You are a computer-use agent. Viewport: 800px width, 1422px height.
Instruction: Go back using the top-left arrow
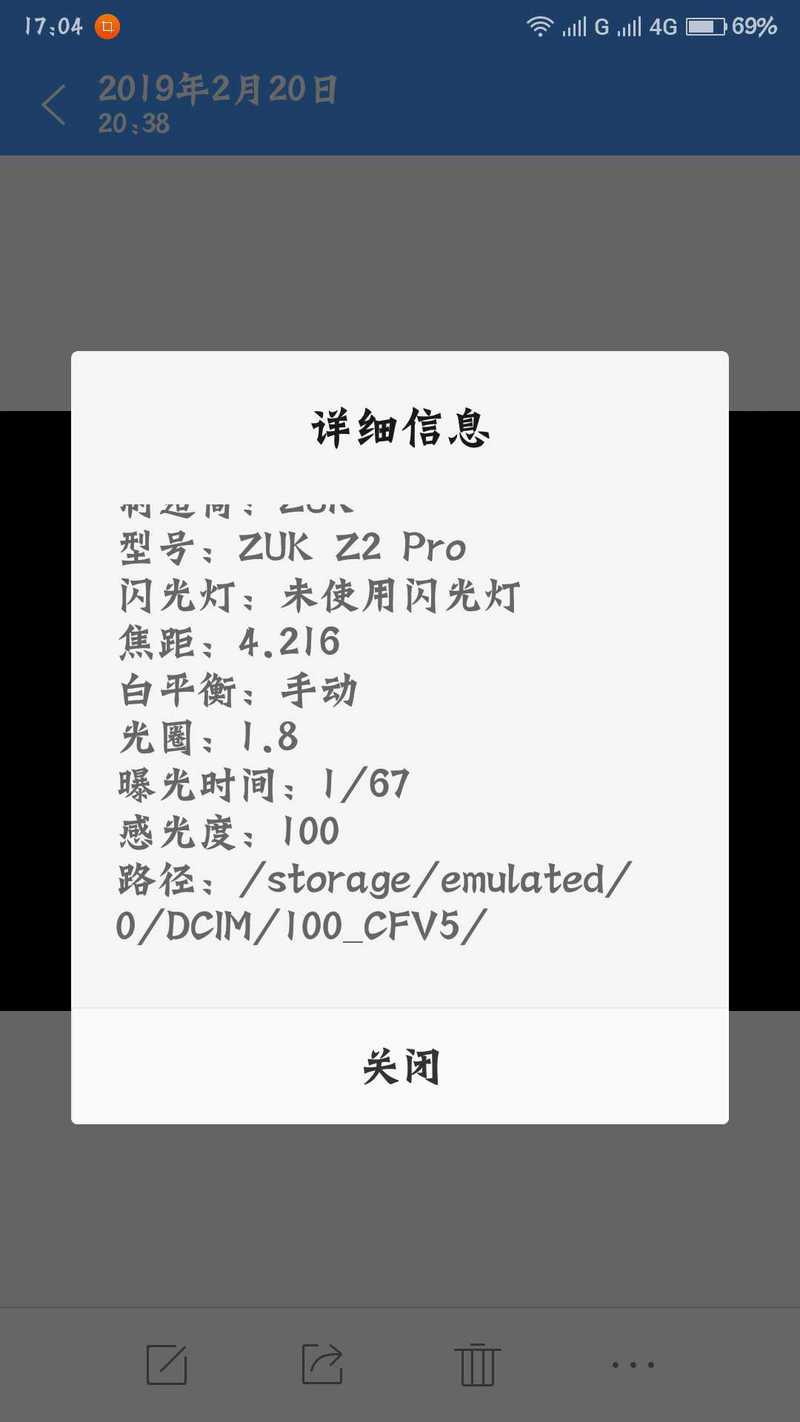(53, 105)
